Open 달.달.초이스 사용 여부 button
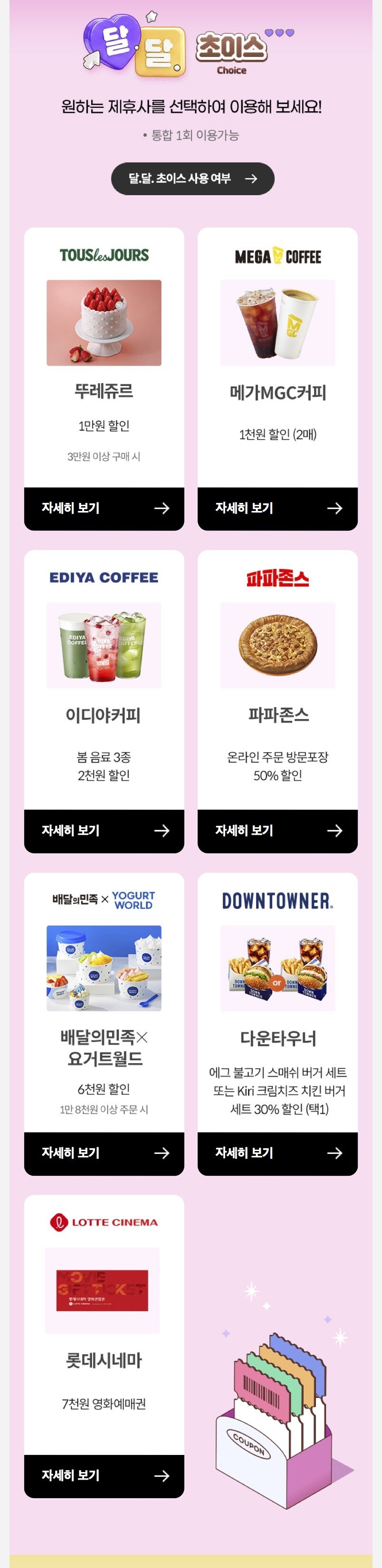 192,179
